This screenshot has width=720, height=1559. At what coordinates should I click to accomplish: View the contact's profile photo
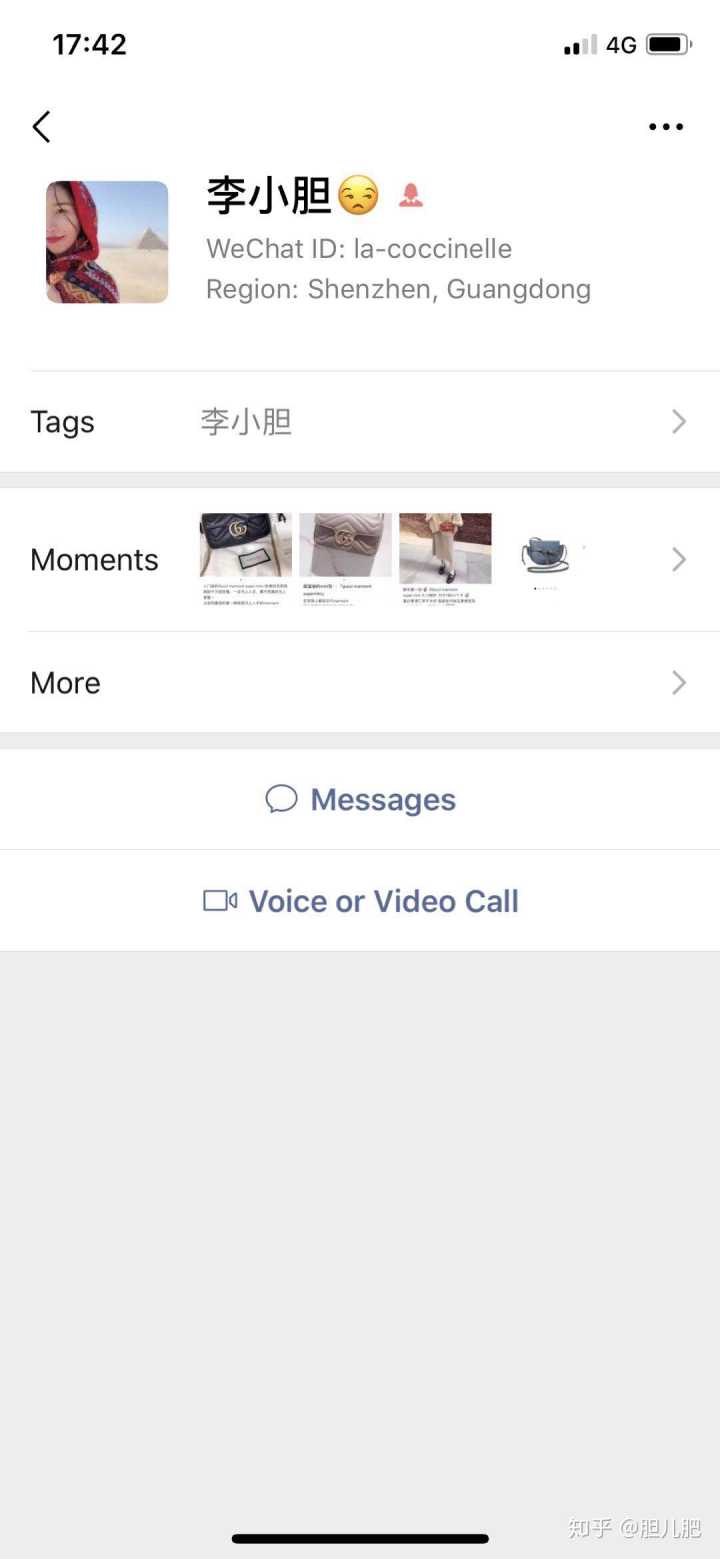107,242
